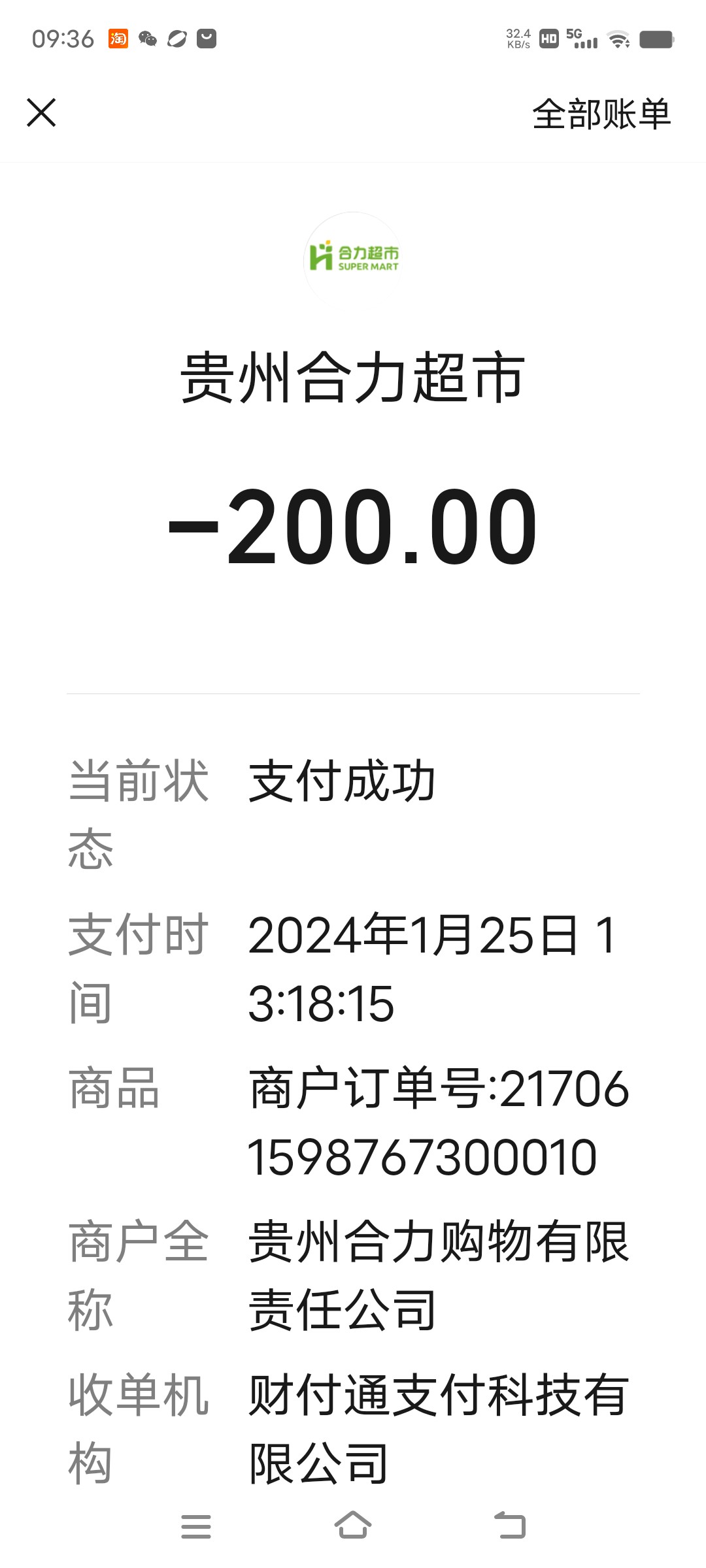706x1568 pixels.
Task: Open 全部账单 (all bills)
Action: (601, 114)
